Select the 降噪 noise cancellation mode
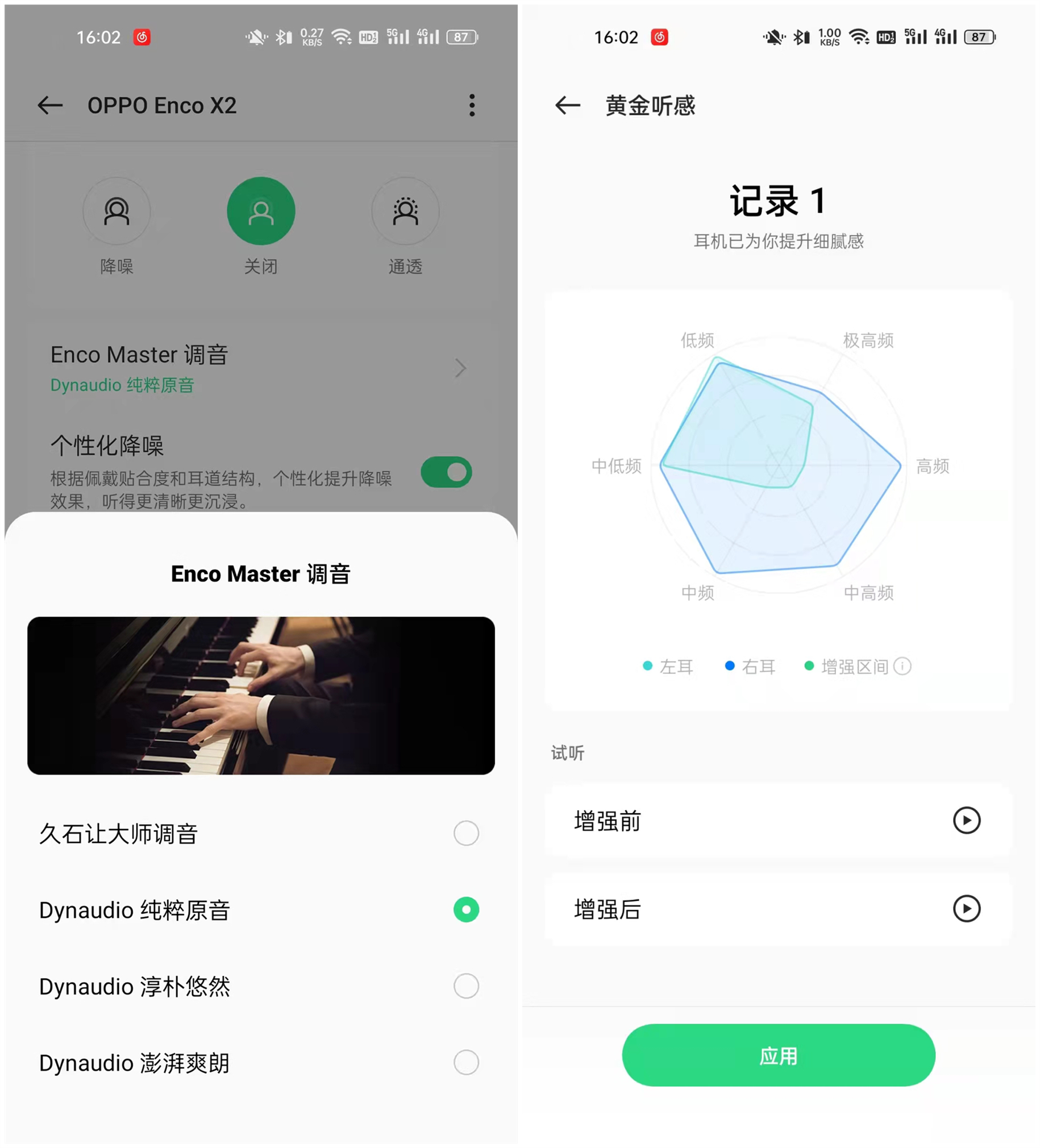This screenshot has width=1040, height=1148. point(116,211)
